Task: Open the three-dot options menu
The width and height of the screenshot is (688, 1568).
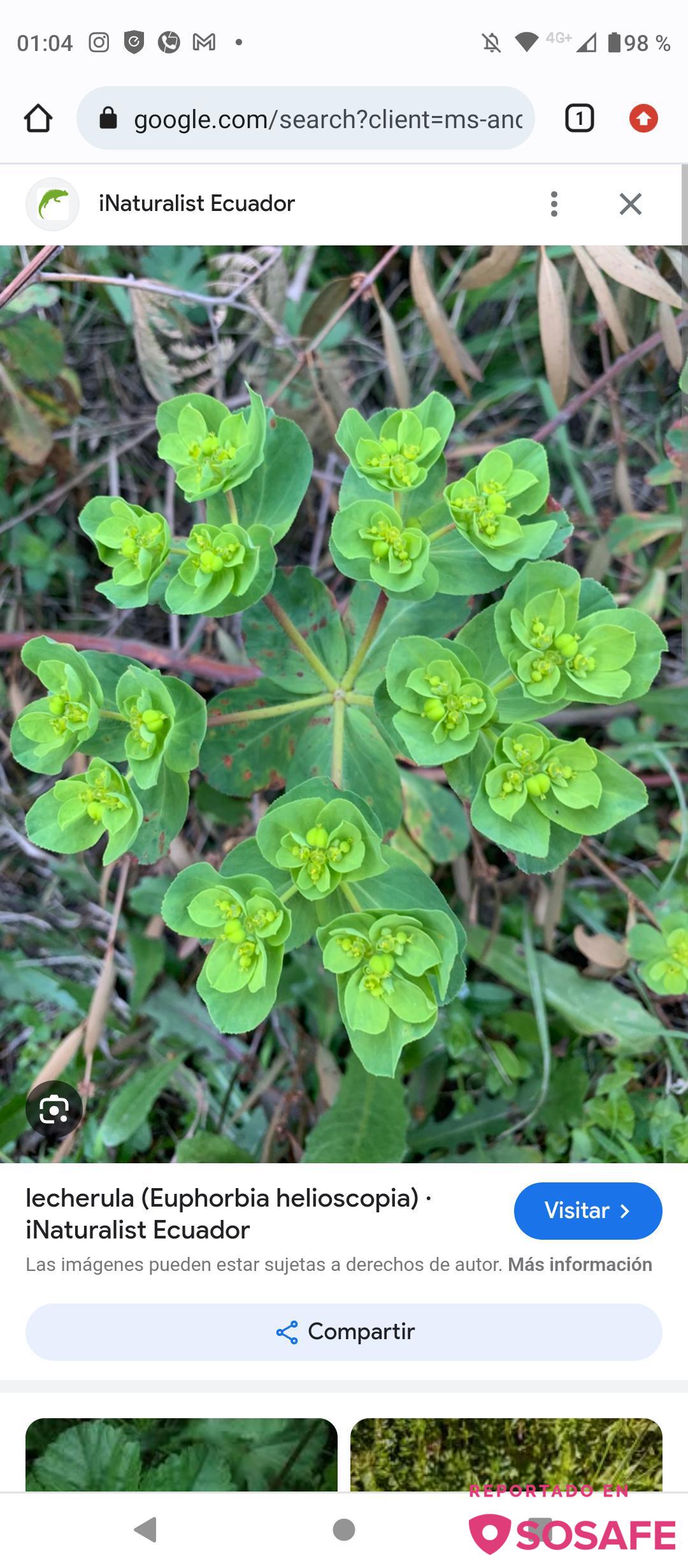Action: click(554, 204)
